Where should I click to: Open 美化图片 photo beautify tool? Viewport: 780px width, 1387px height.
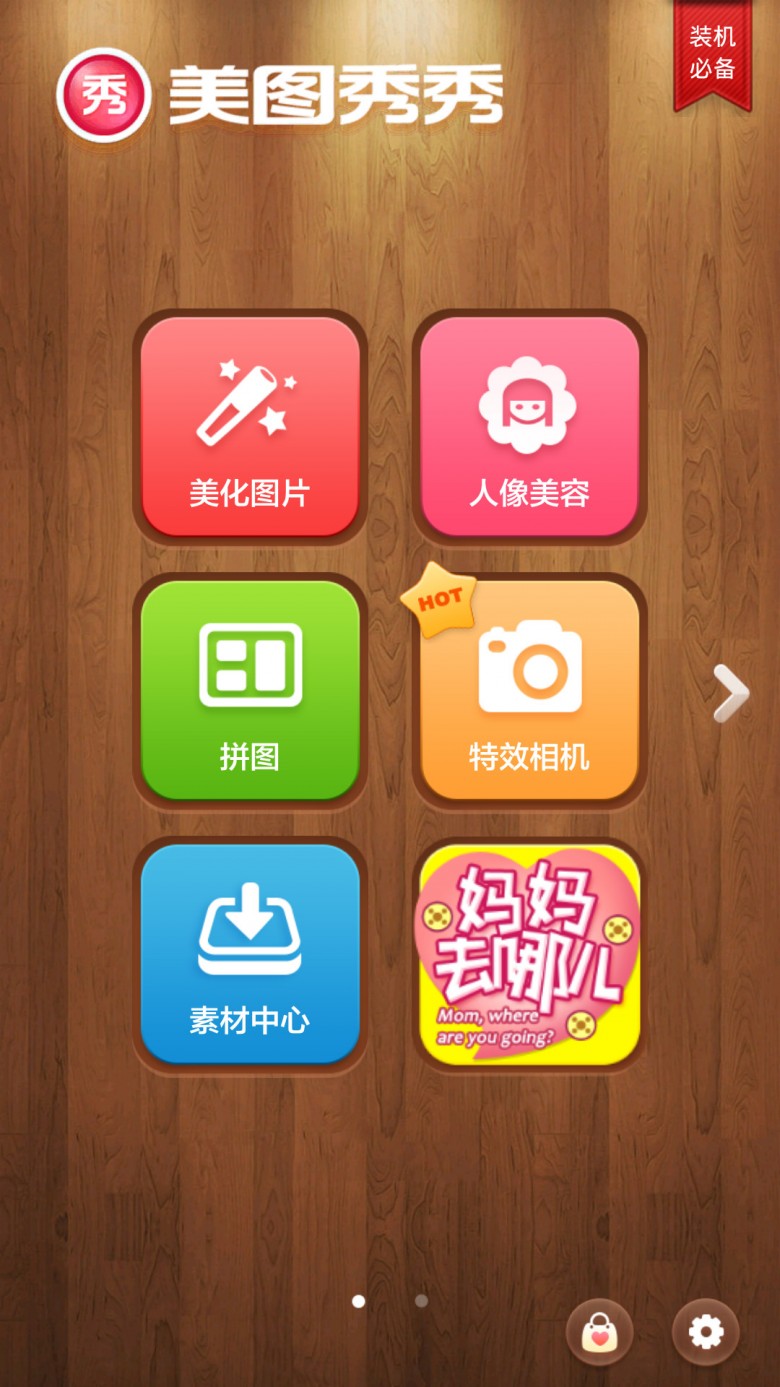pos(250,427)
